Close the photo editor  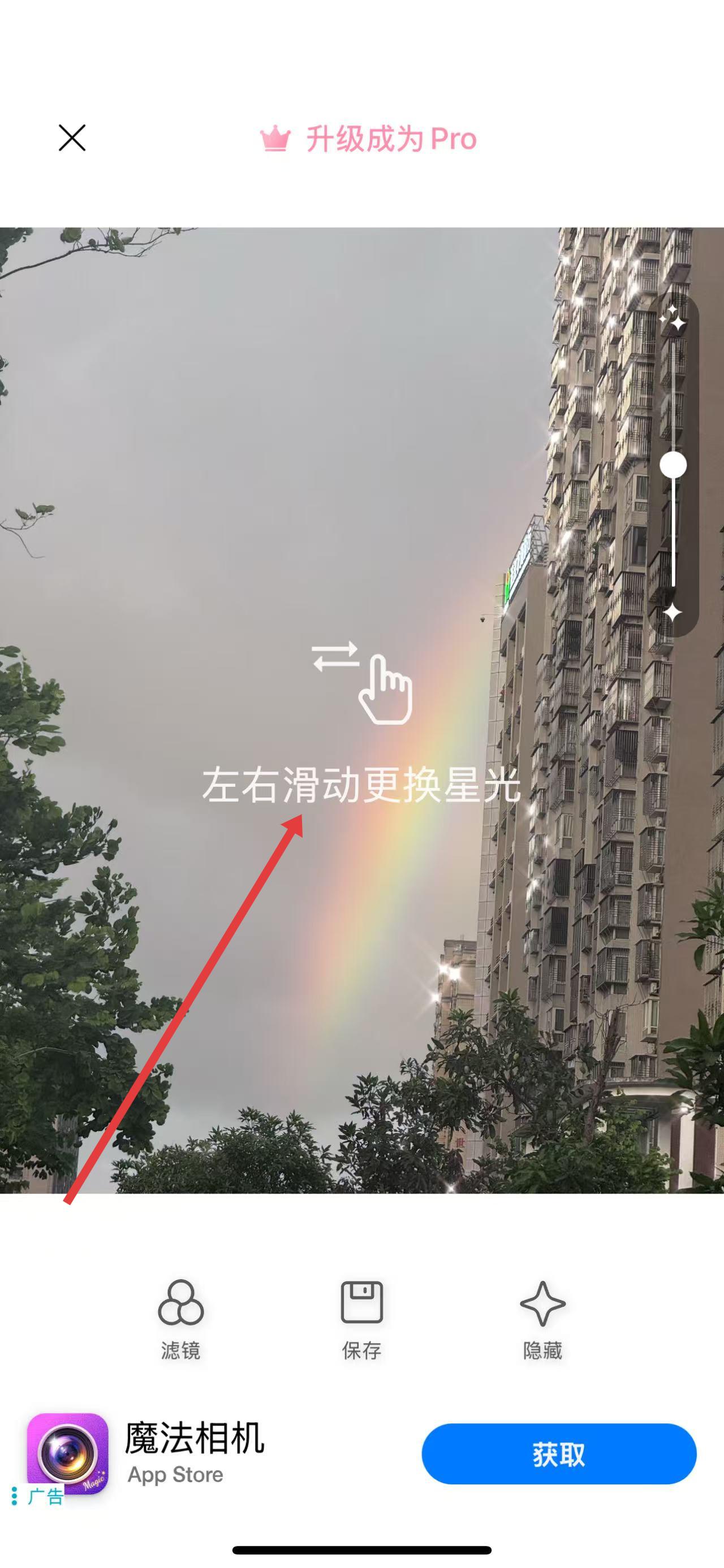pyautogui.click(x=72, y=137)
